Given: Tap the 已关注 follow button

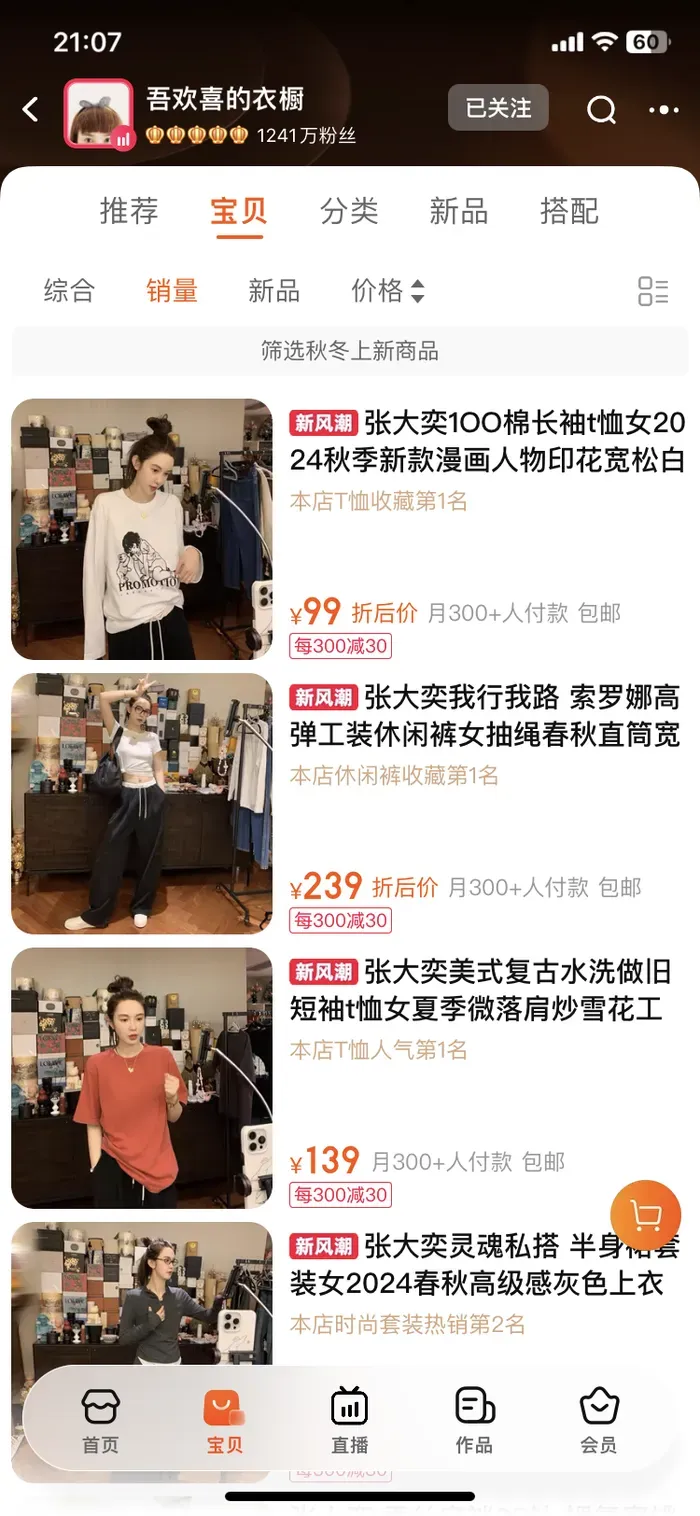Looking at the screenshot, I should click(498, 108).
